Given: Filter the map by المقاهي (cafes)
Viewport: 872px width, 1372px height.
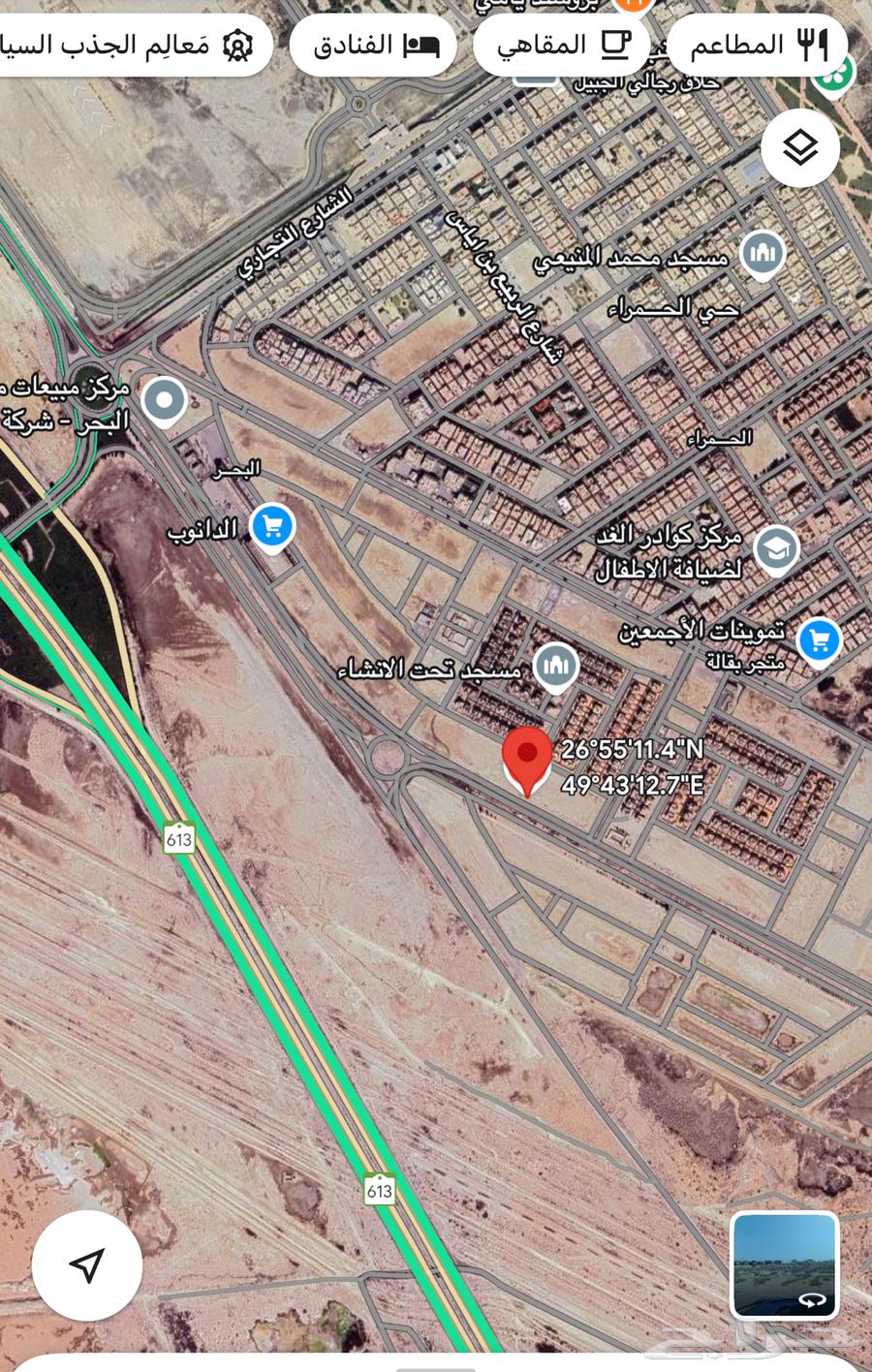Looking at the screenshot, I should tap(562, 45).
